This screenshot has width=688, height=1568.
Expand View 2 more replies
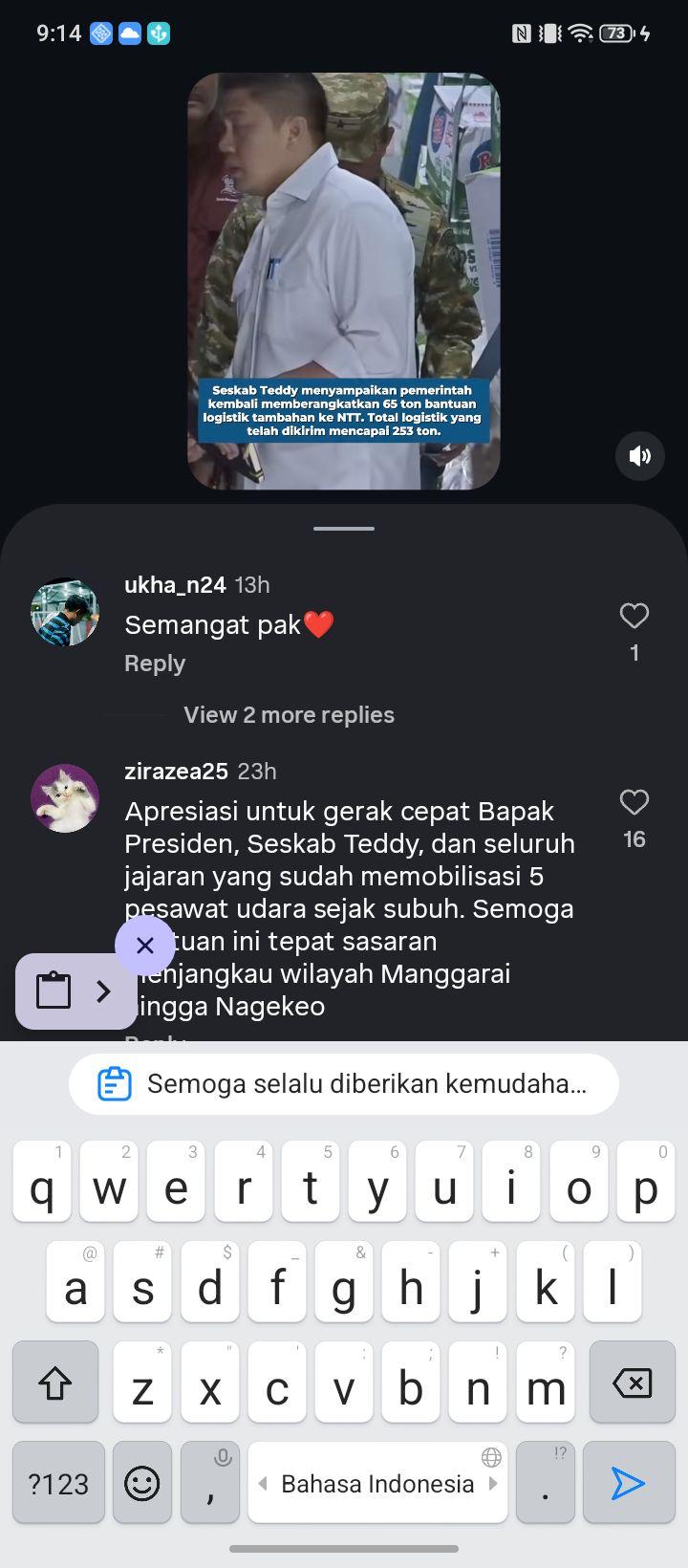point(289,715)
